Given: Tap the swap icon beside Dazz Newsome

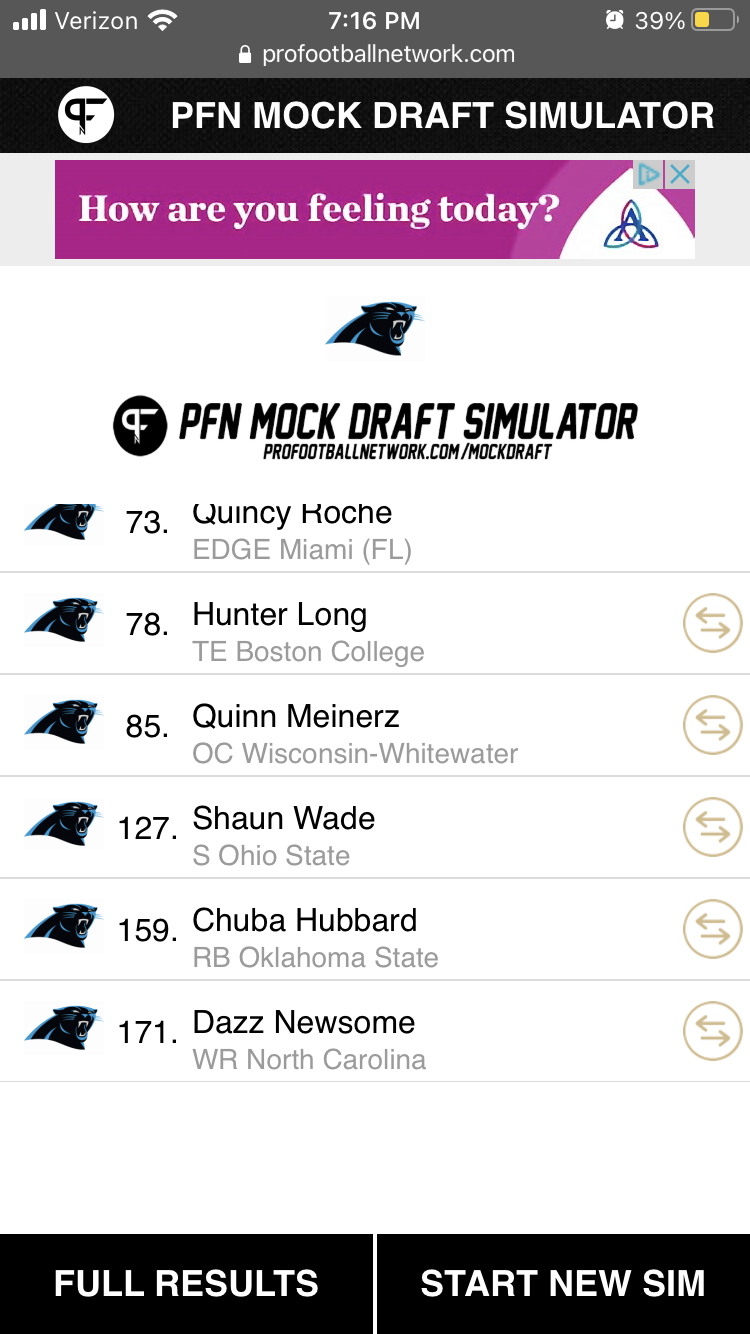Looking at the screenshot, I should tap(713, 1031).
